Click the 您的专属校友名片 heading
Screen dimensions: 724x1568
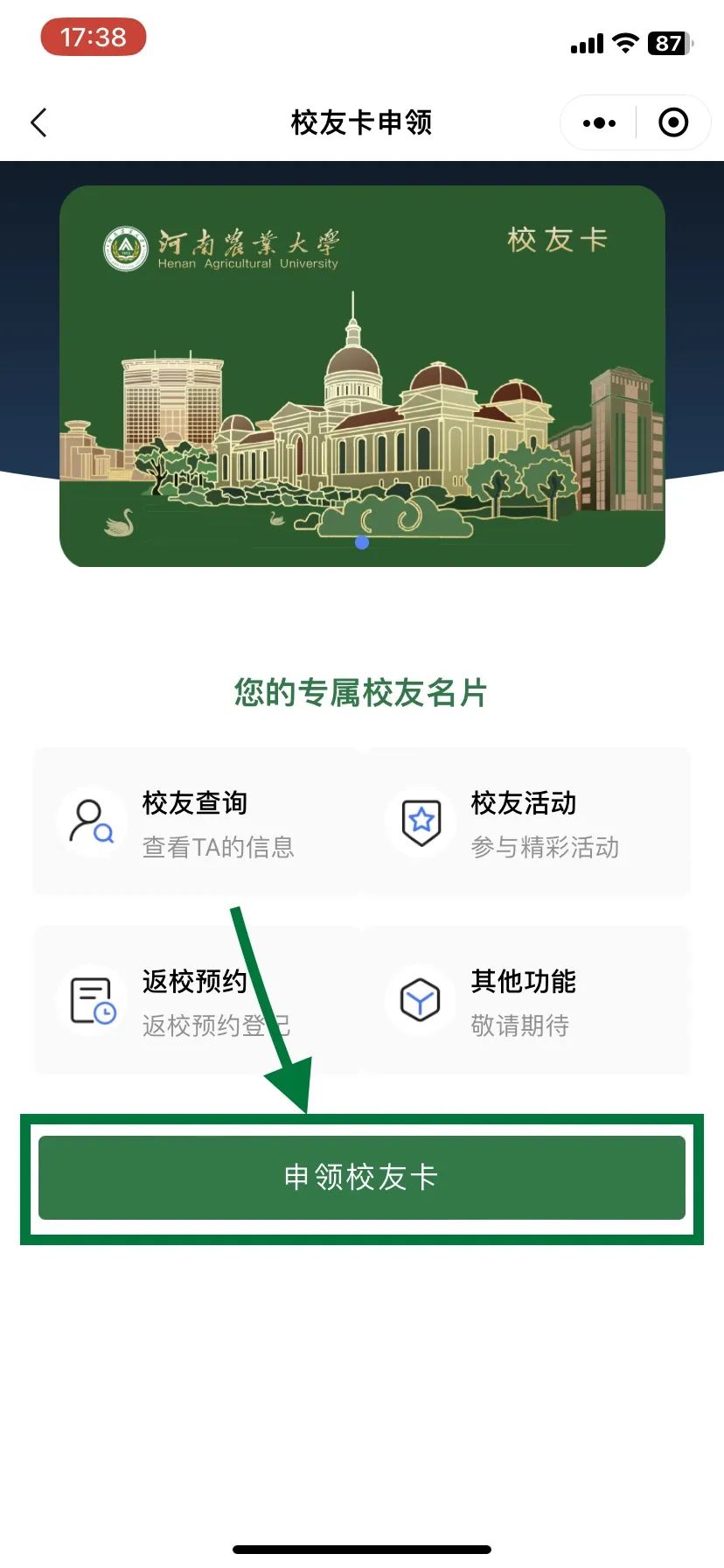click(x=362, y=693)
